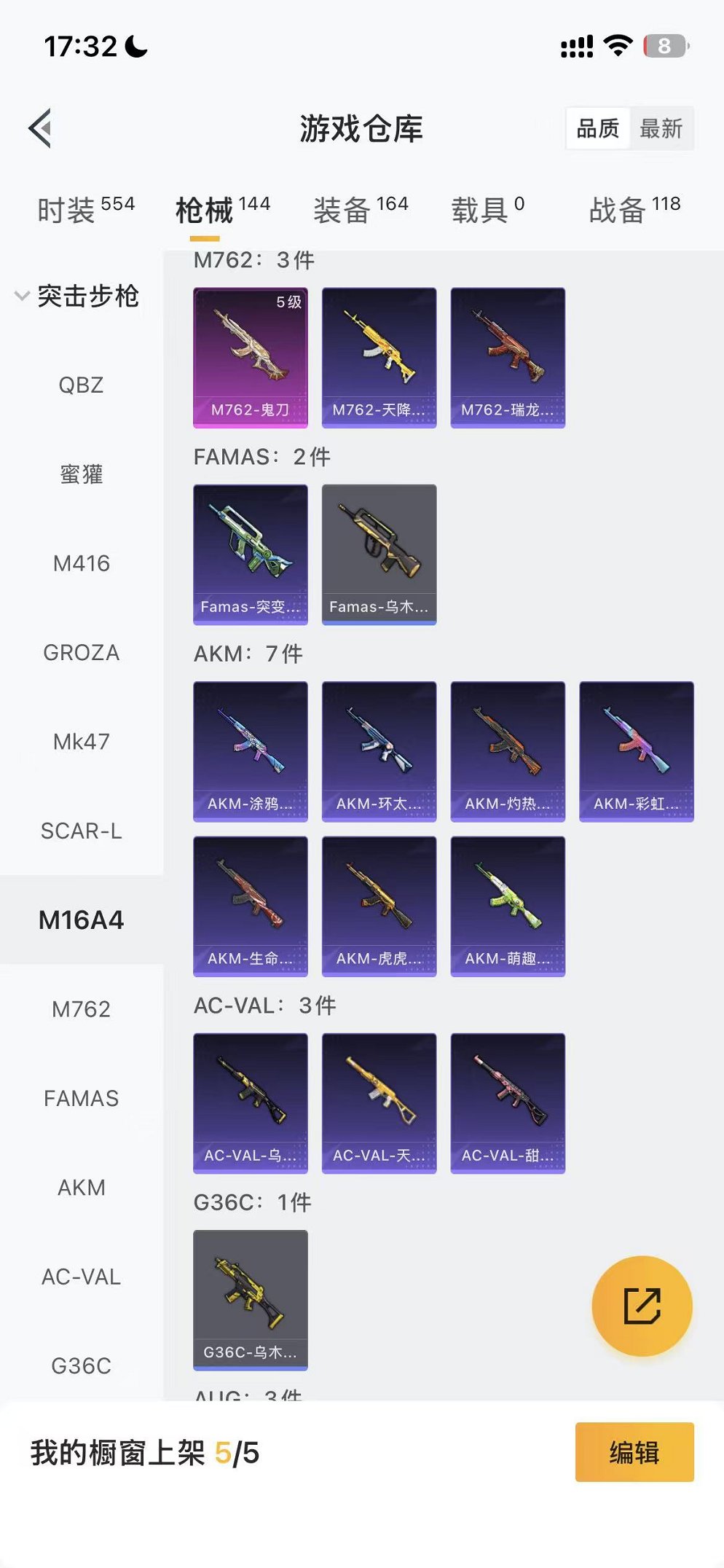
Task: Open the AKM-涂鸦 skin
Action: click(x=250, y=750)
